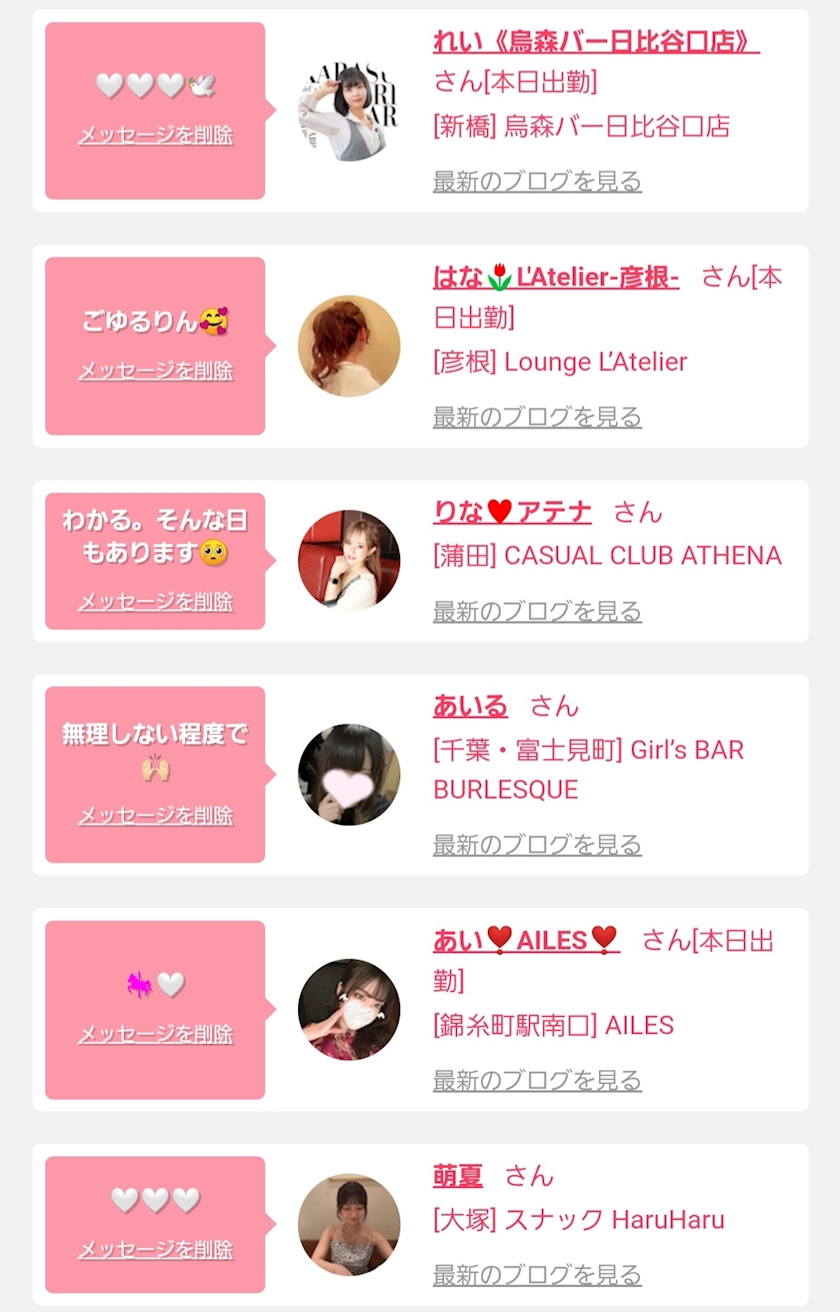
Task: View latest blog of あい AILES
Action: tap(537, 1080)
